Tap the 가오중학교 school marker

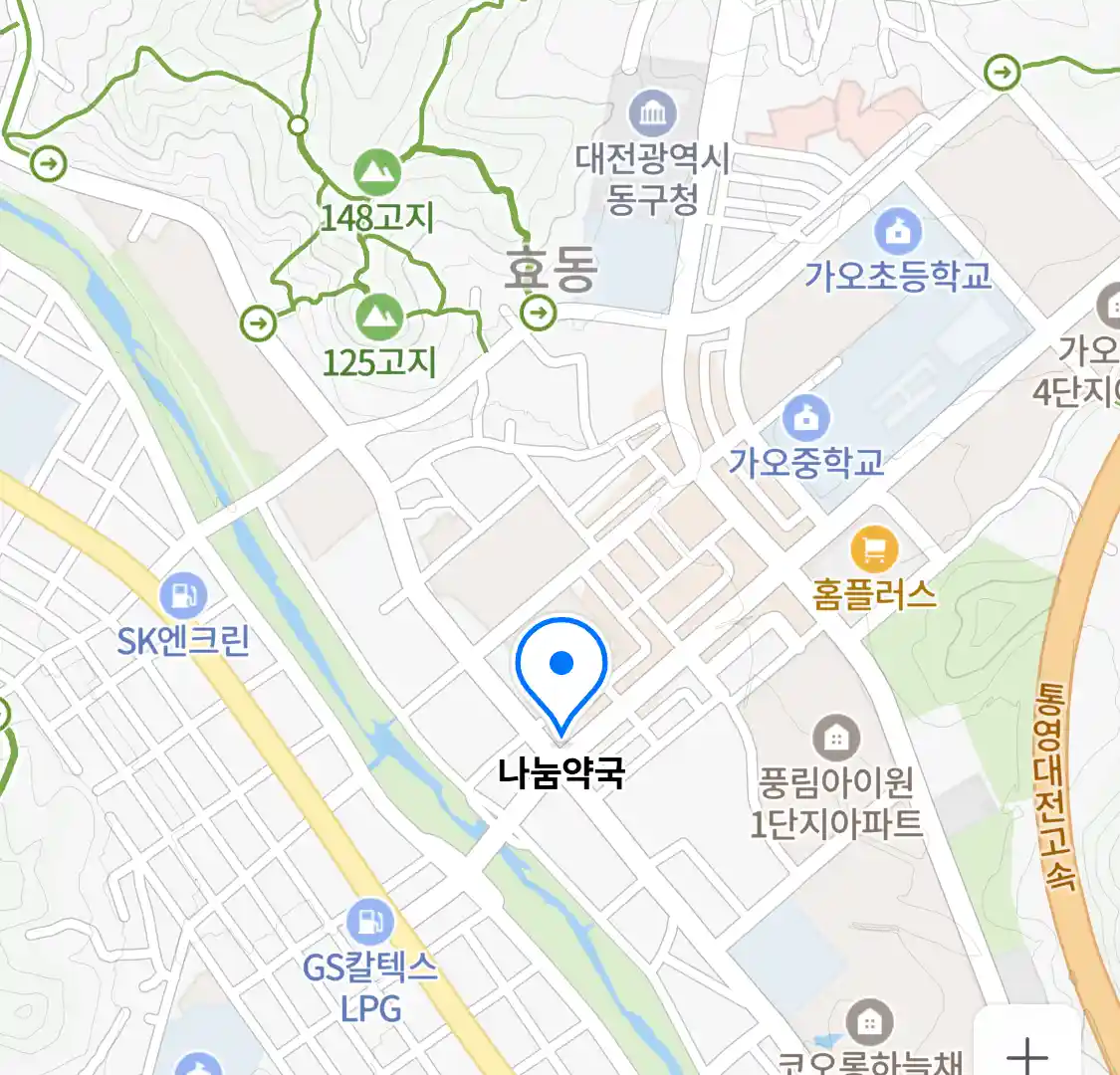tap(806, 419)
